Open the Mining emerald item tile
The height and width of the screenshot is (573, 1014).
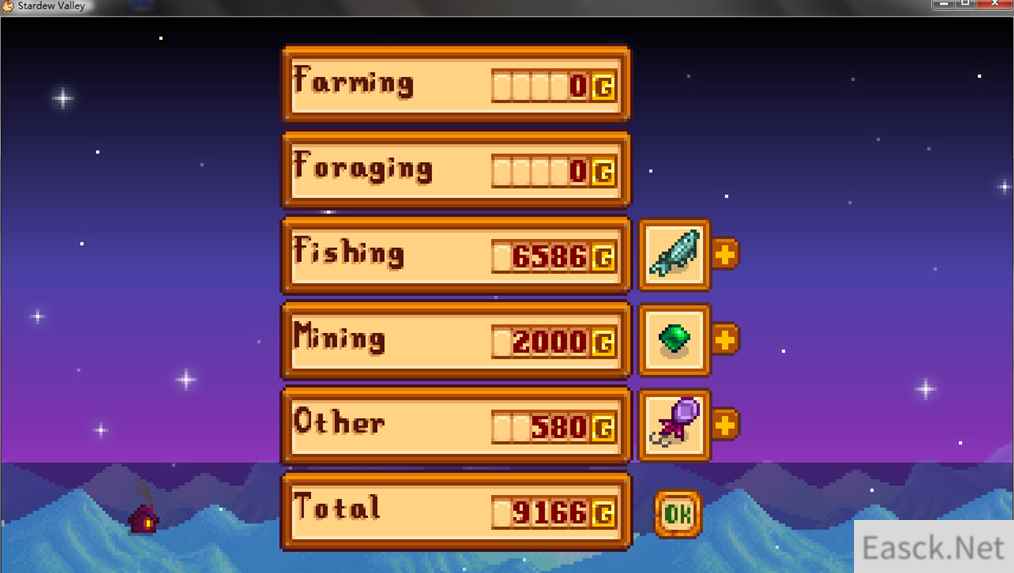point(674,340)
